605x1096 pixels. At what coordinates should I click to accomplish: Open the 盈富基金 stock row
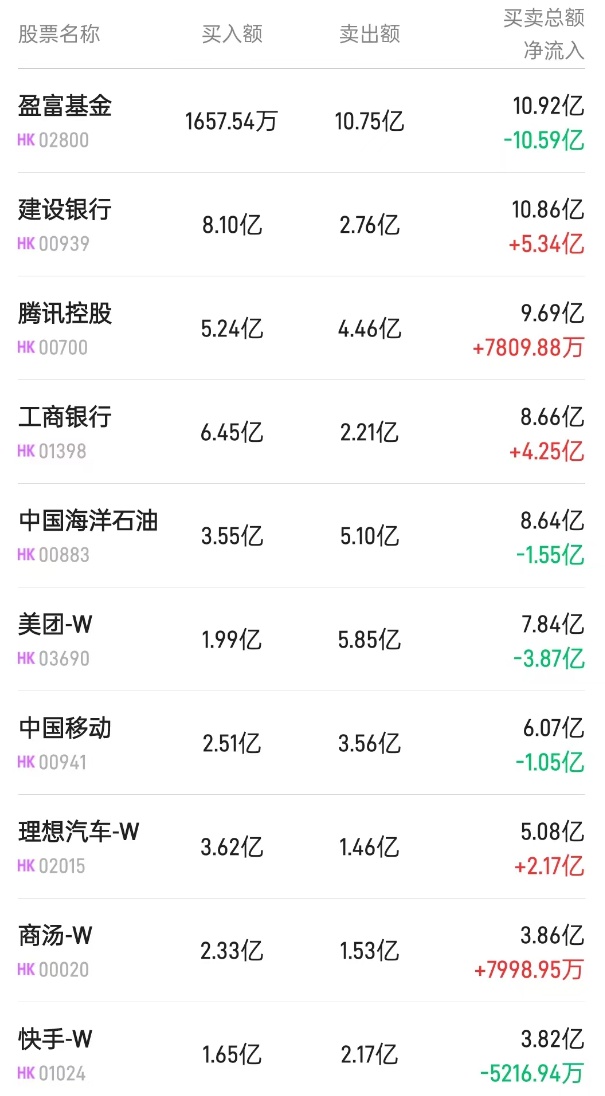[x=65, y=107]
